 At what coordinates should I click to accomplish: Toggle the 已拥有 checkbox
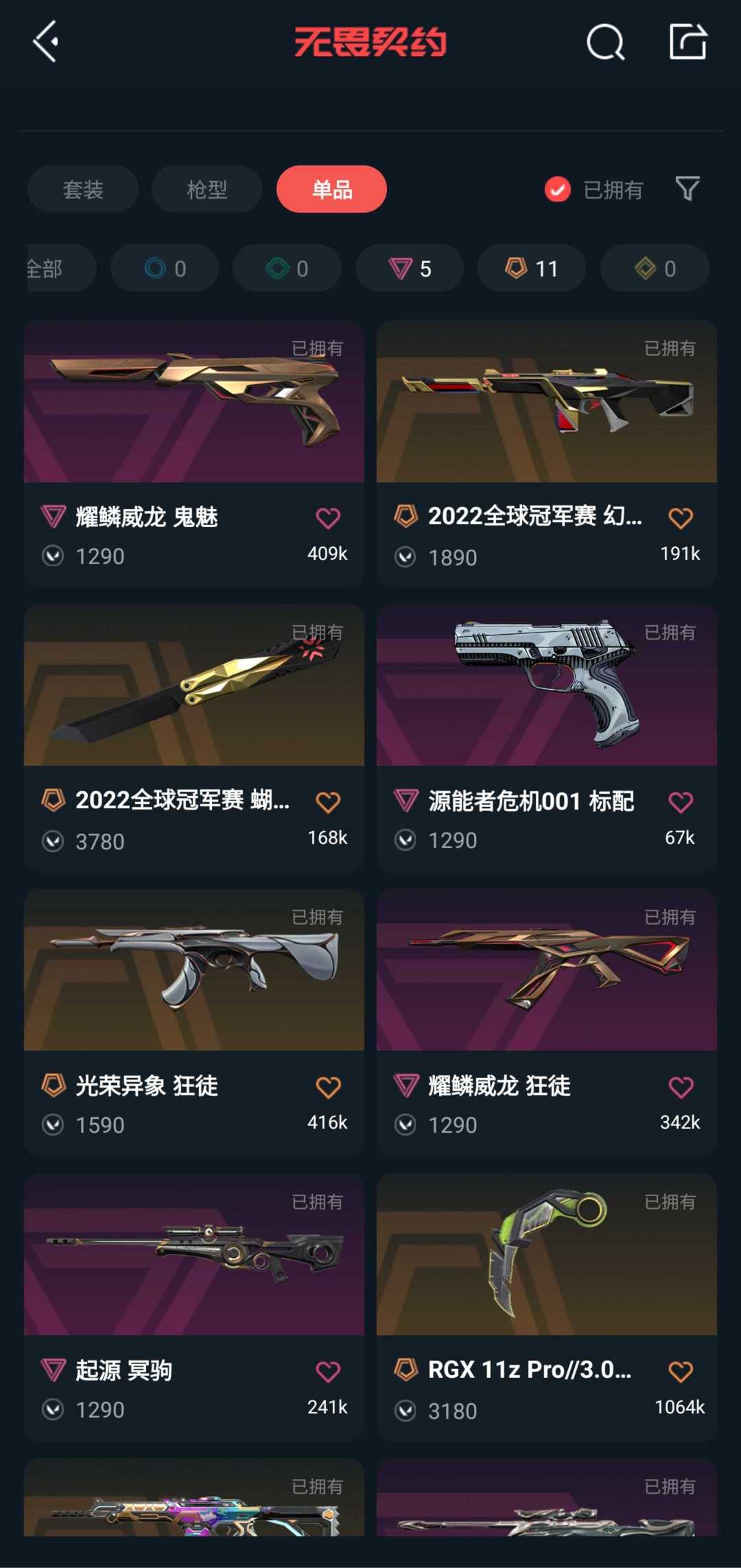pyautogui.click(x=557, y=189)
